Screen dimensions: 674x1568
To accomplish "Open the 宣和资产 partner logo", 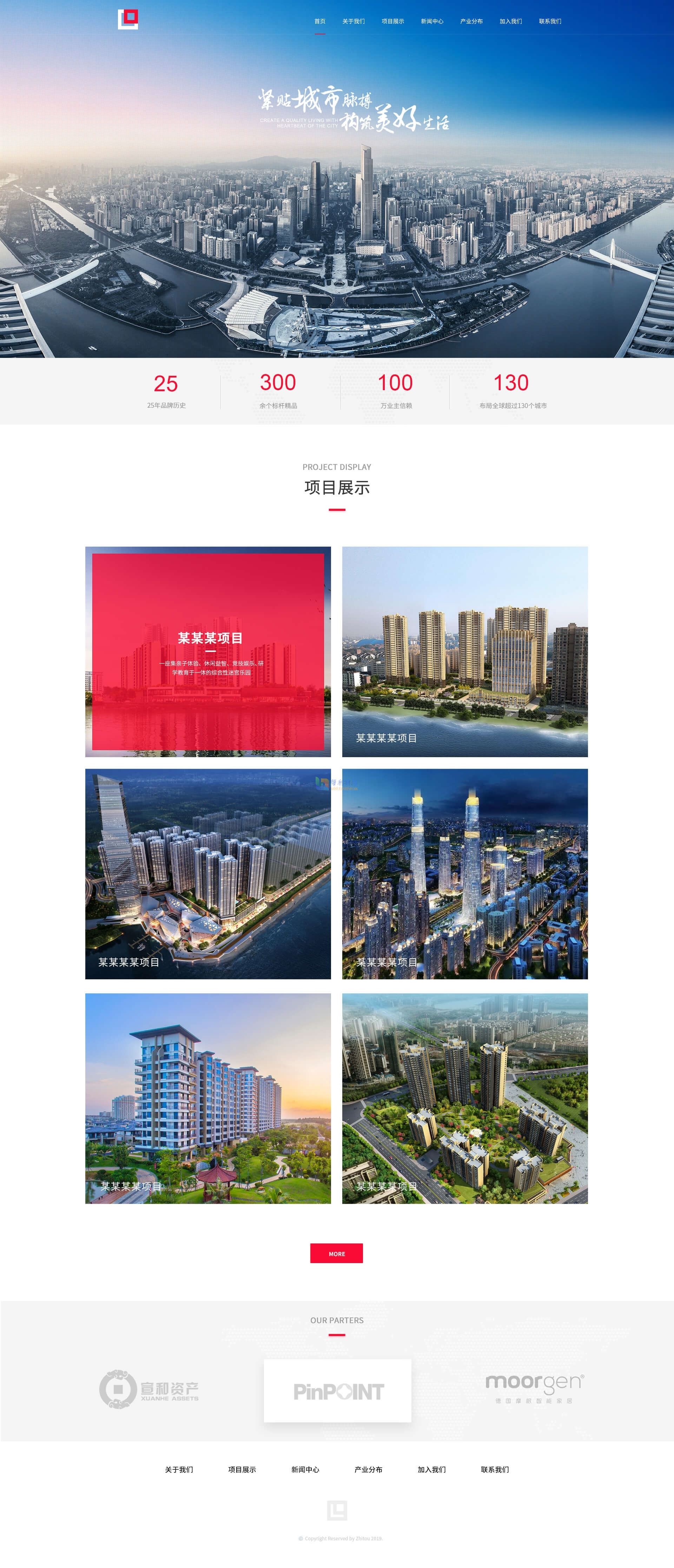I will [x=149, y=1389].
